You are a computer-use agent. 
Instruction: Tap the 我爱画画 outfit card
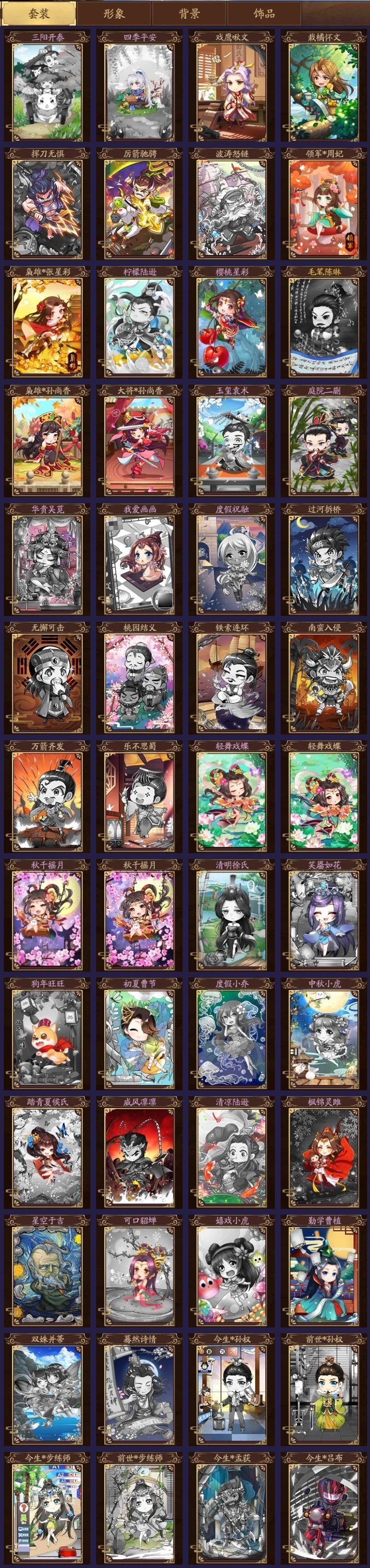tap(139, 560)
